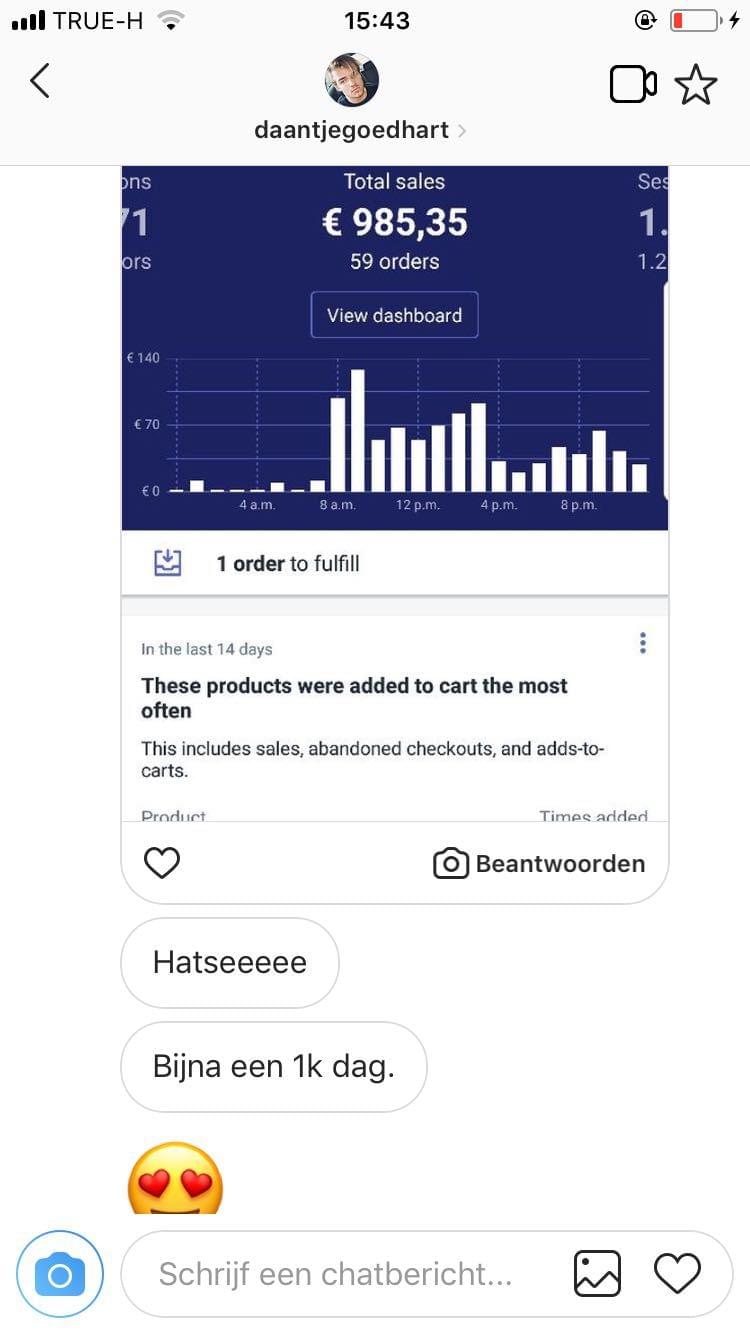Open the shared sales dashboard image

click(x=394, y=494)
